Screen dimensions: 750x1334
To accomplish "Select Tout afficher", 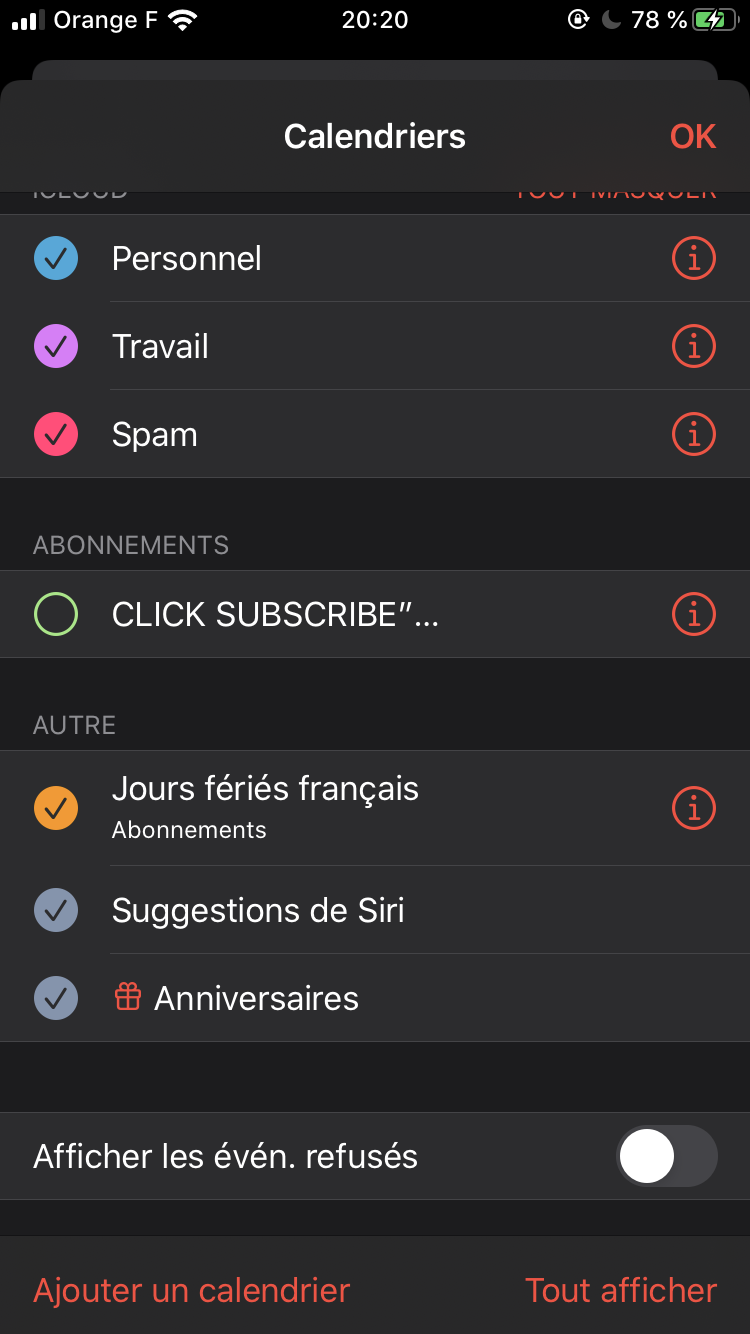I will (x=621, y=1290).
